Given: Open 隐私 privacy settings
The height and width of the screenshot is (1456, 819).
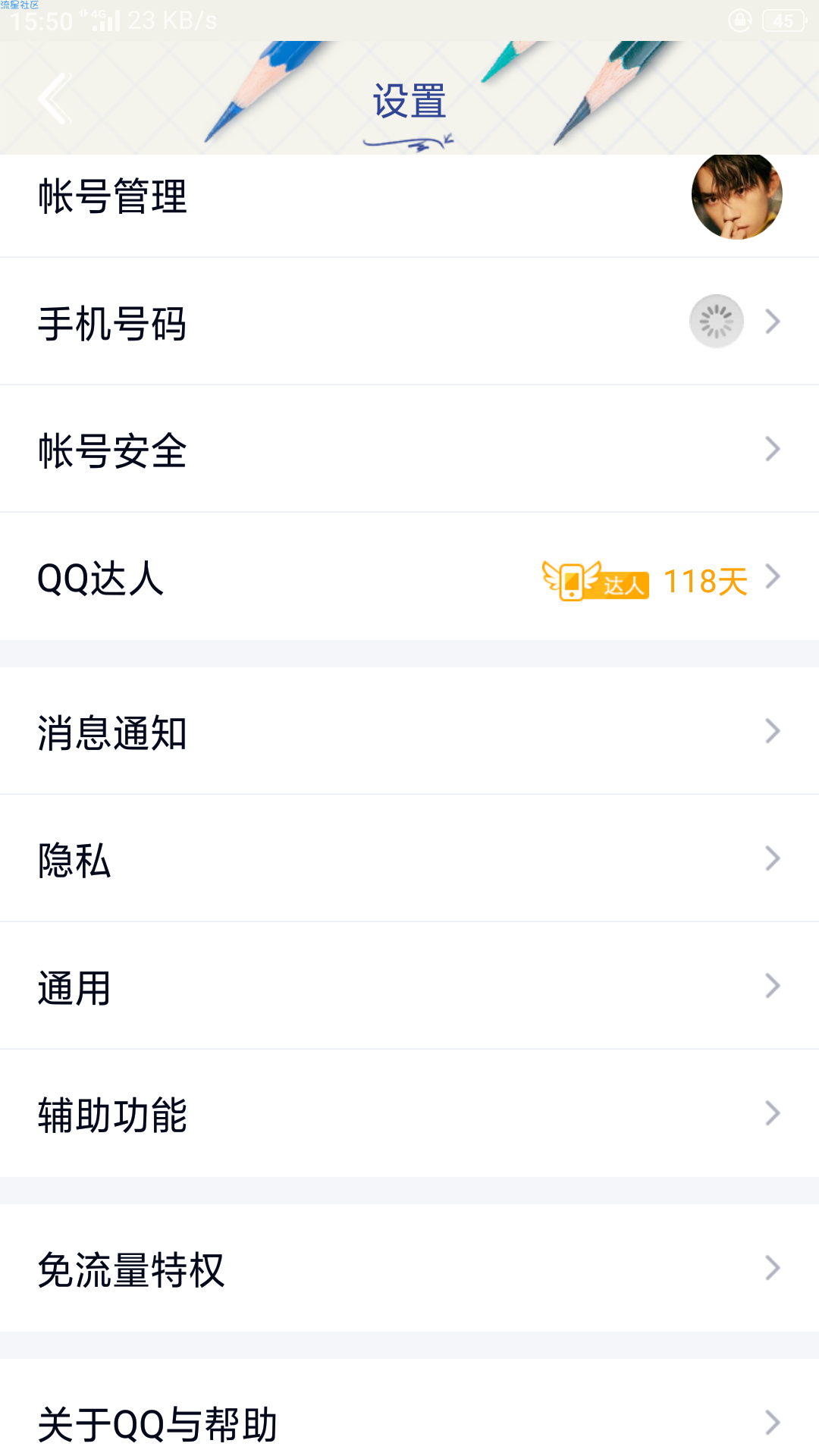Looking at the screenshot, I should (409, 858).
